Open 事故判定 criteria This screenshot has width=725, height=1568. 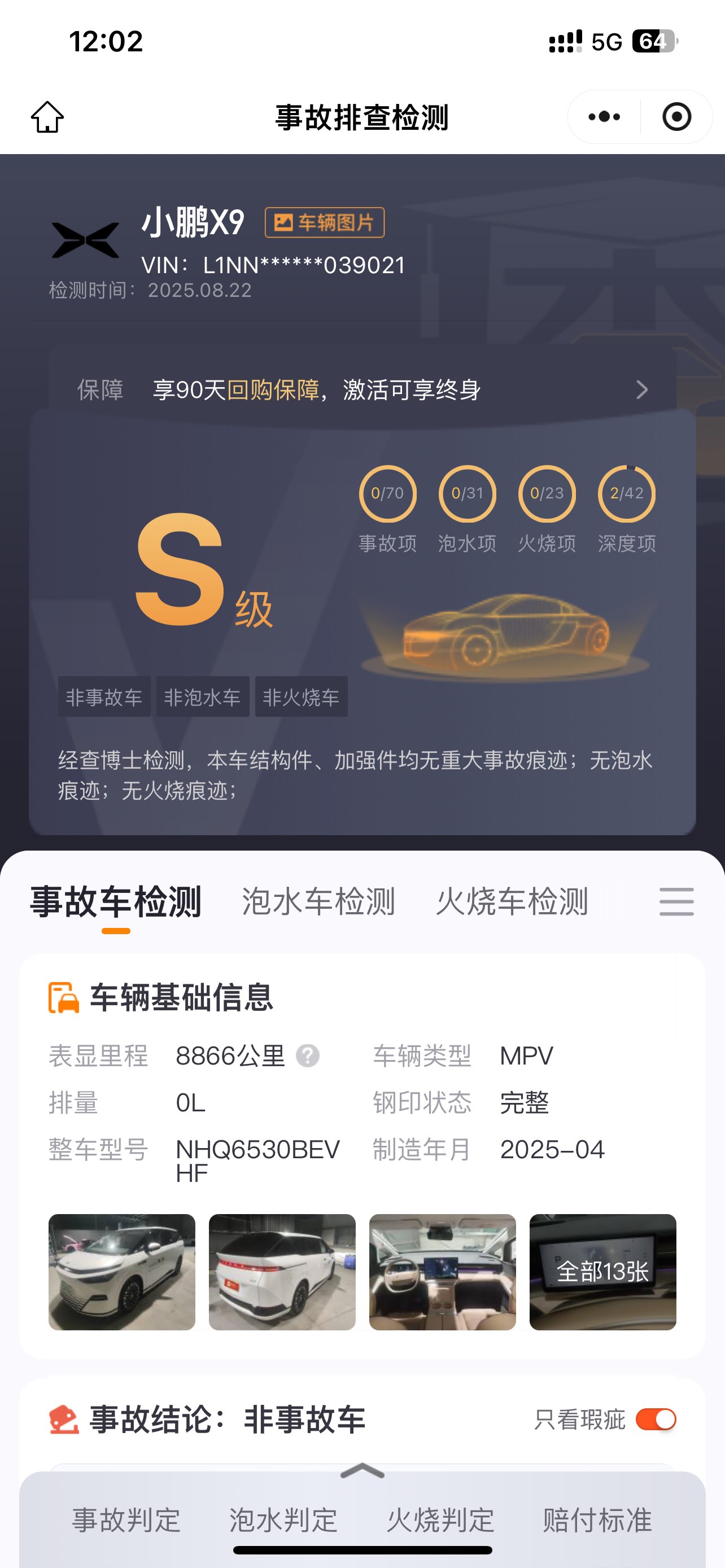click(126, 1520)
